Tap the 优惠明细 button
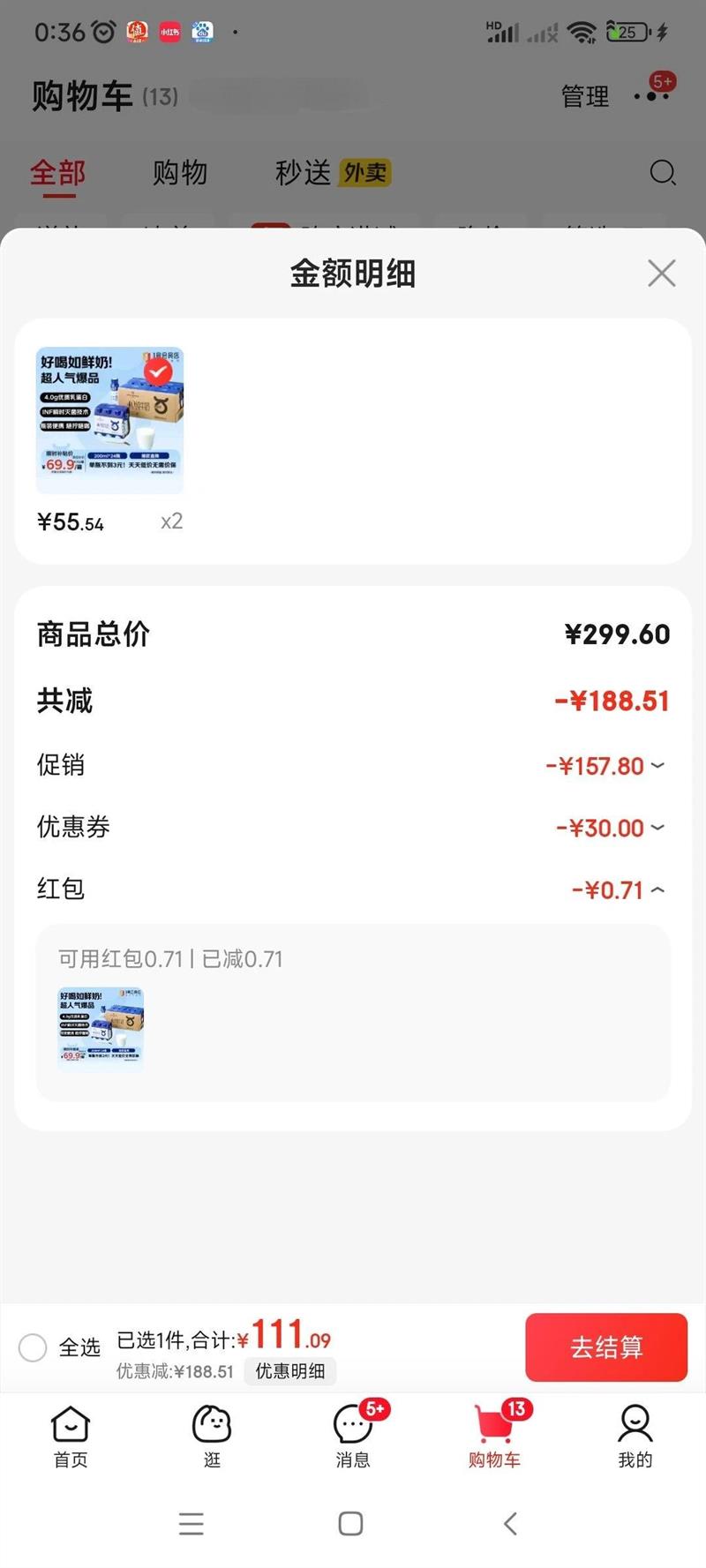Viewport: 706px width, 1568px height. tap(289, 1371)
